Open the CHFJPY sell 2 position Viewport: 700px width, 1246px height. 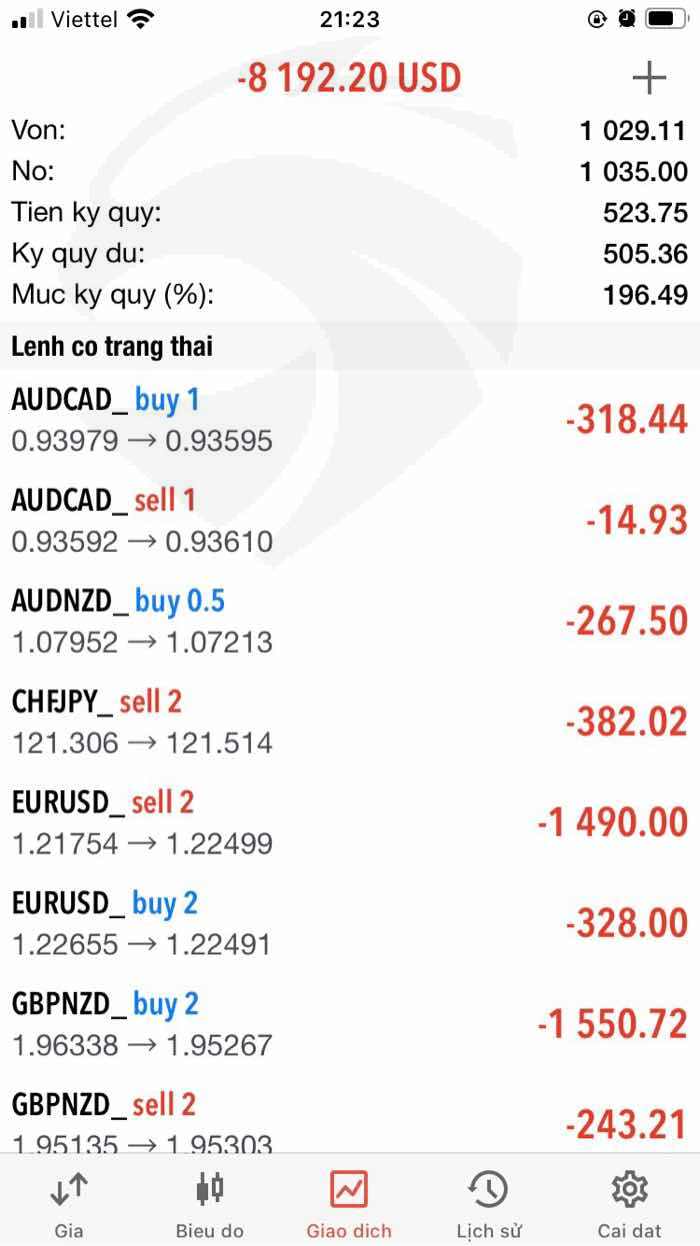(350, 722)
